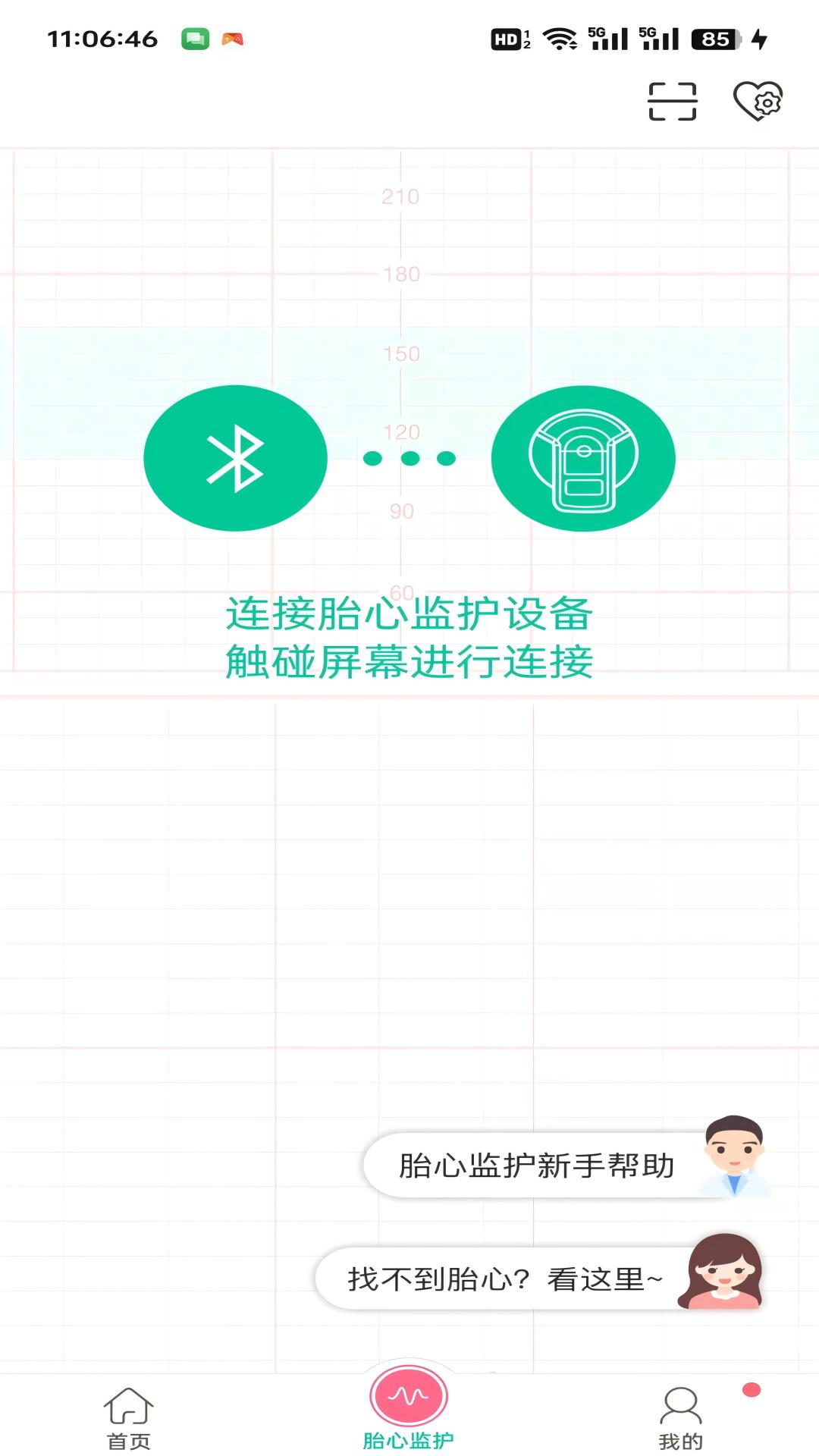Tap the Bluetooth connect button

pyautogui.click(x=235, y=458)
